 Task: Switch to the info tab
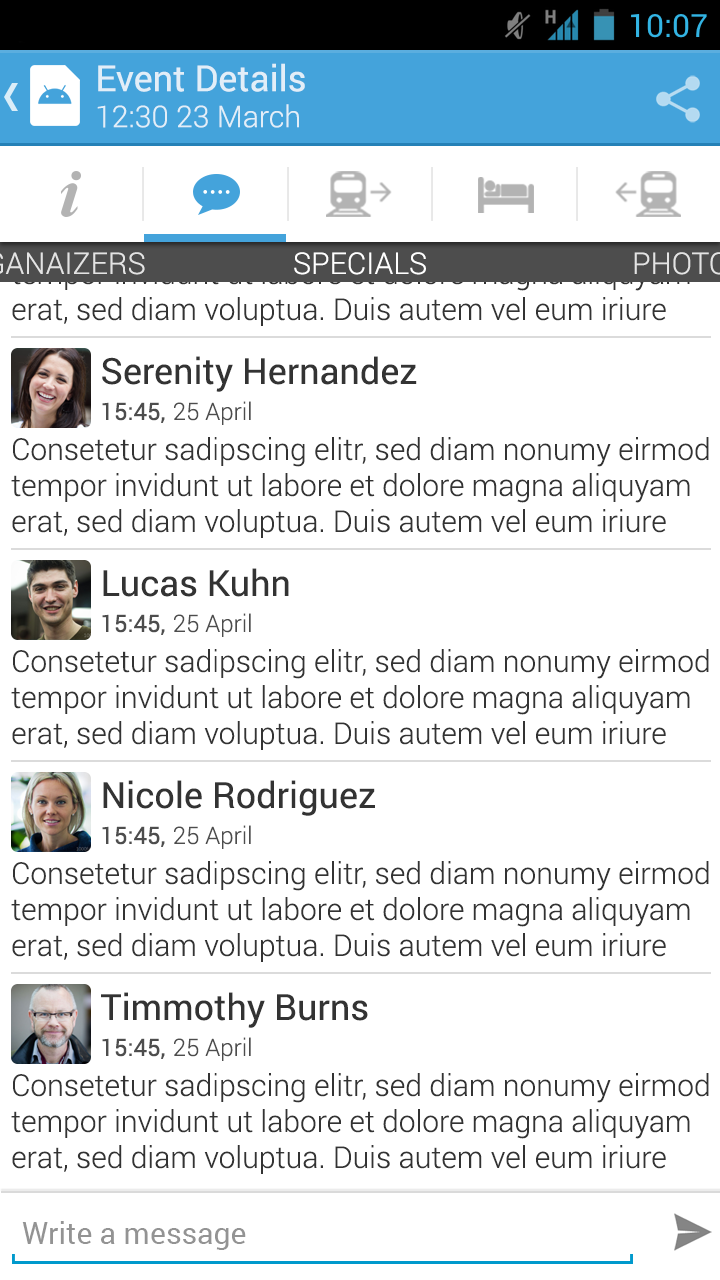click(x=70, y=194)
